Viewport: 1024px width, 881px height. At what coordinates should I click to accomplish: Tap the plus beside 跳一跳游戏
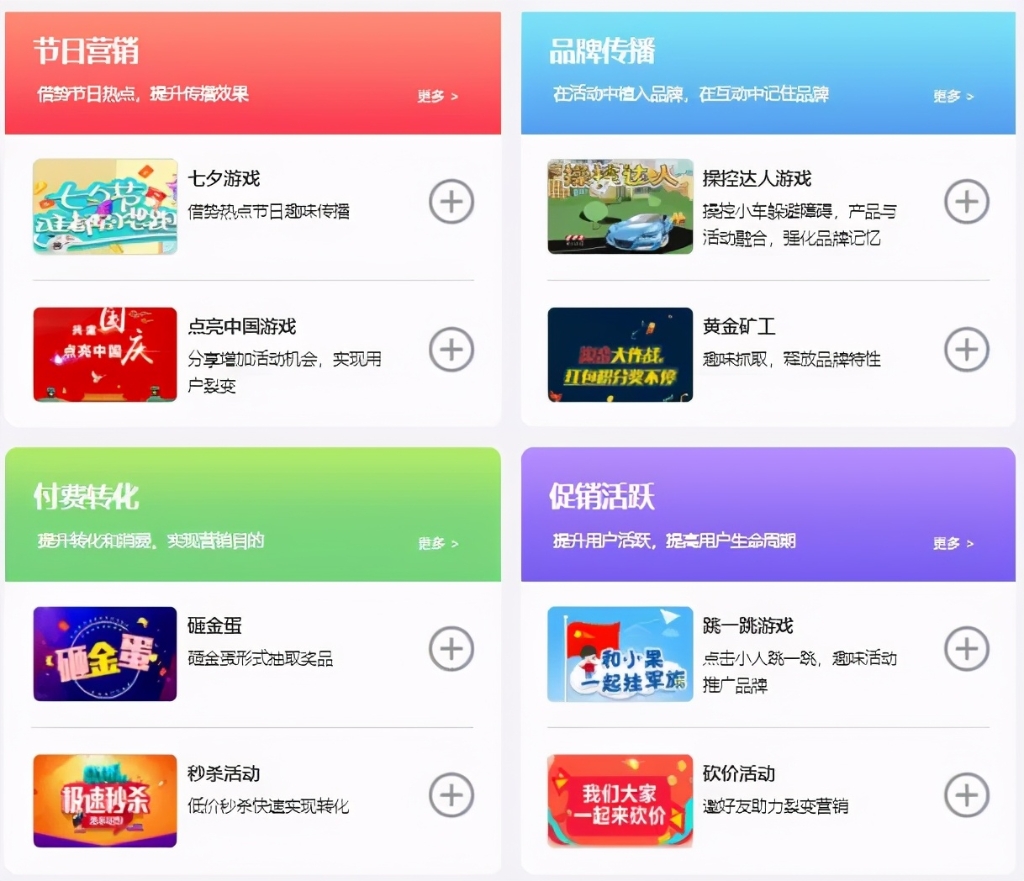pos(966,649)
